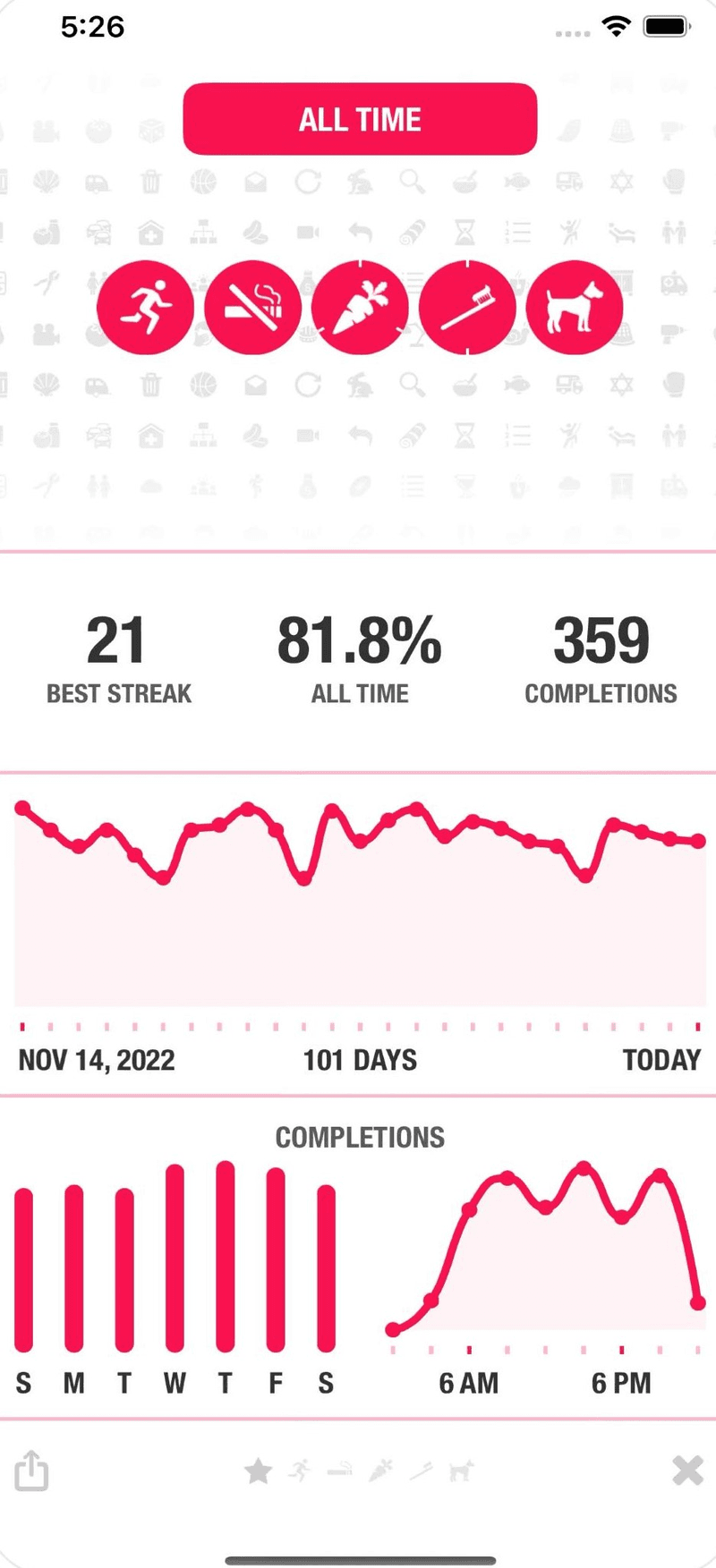Tap the TODAY label under the trend chart
The width and height of the screenshot is (716, 1568).
click(661, 1060)
